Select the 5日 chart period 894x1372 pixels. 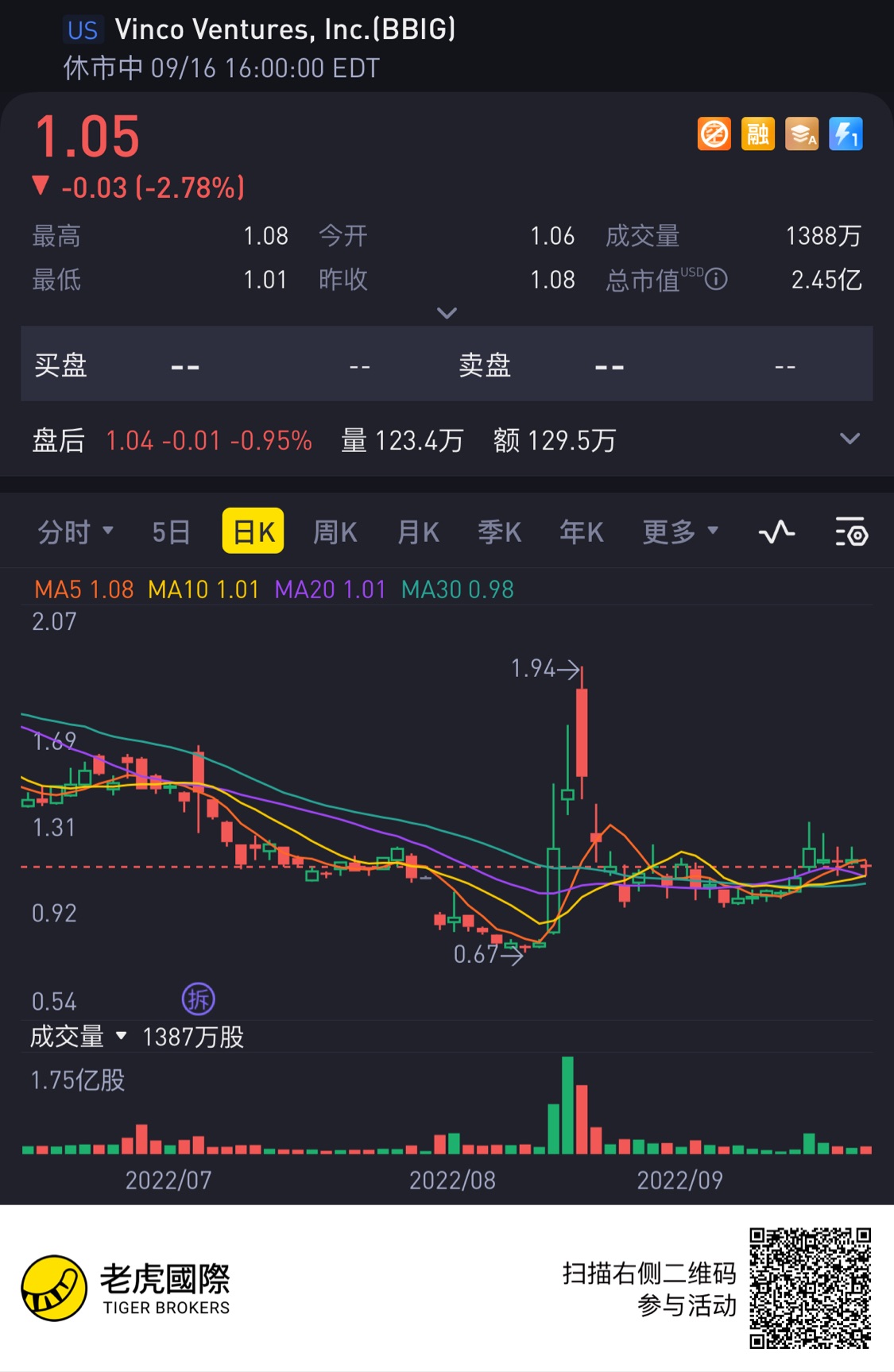click(171, 531)
